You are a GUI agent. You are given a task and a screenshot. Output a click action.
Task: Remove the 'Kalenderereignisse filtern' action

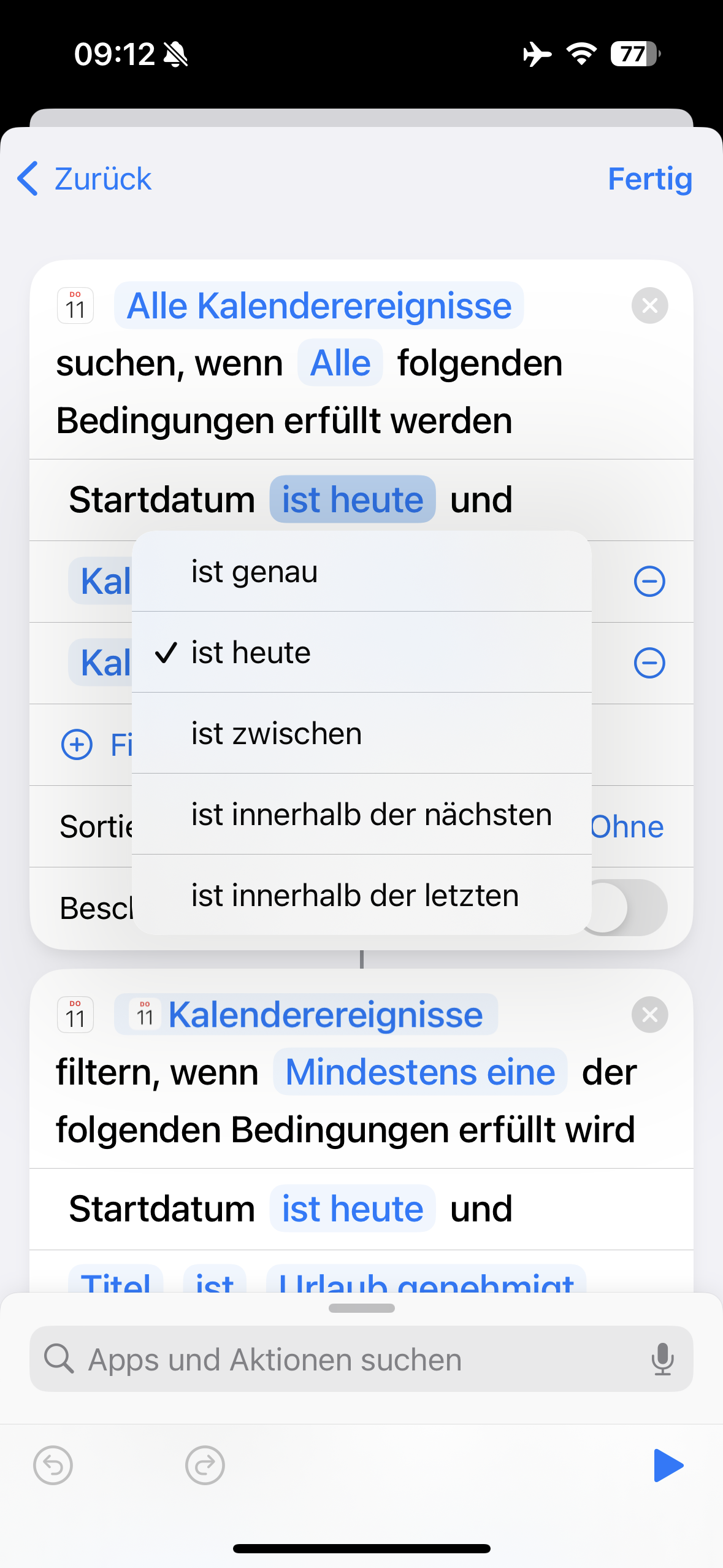(x=649, y=1015)
